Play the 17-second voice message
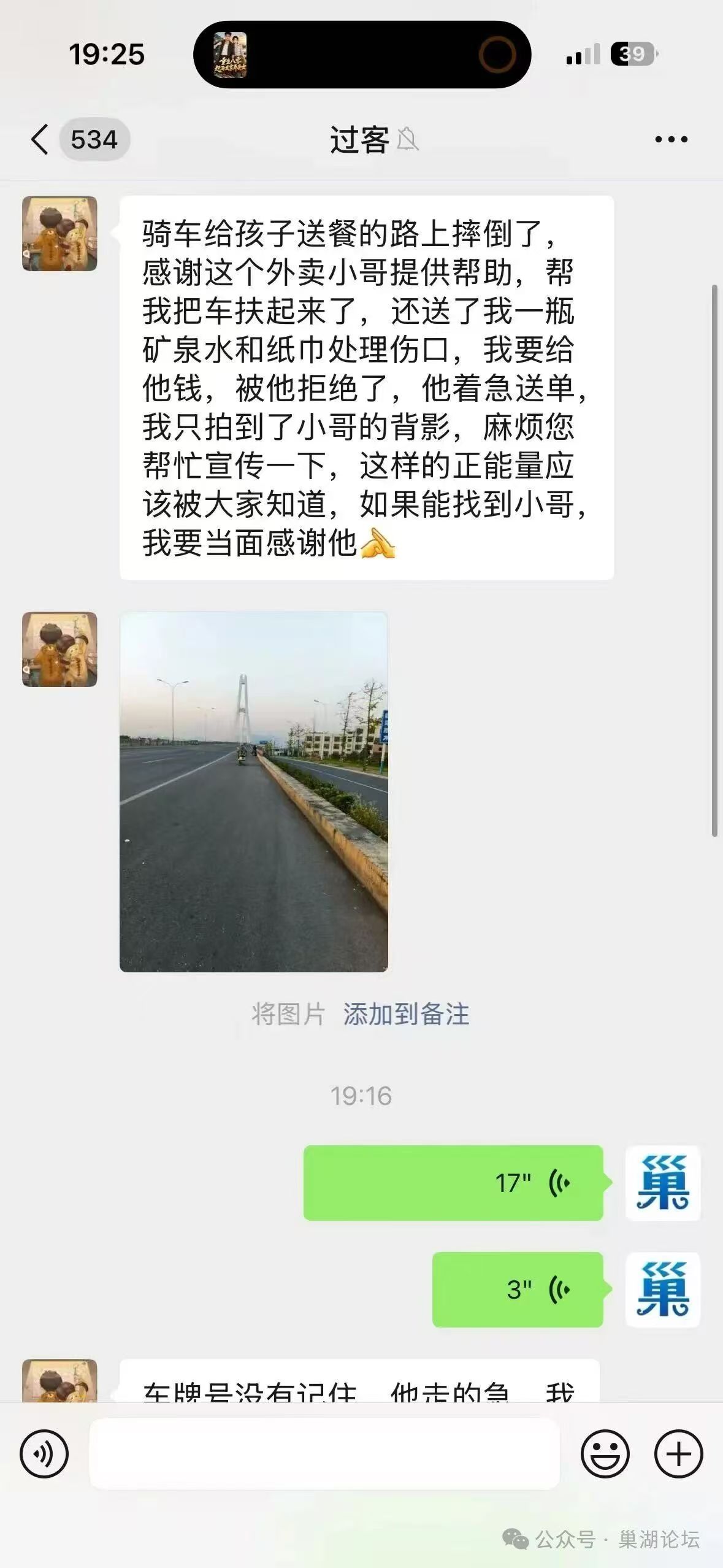Image resolution: width=723 pixels, height=1568 pixels. pyautogui.click(x=453, y=1183)
